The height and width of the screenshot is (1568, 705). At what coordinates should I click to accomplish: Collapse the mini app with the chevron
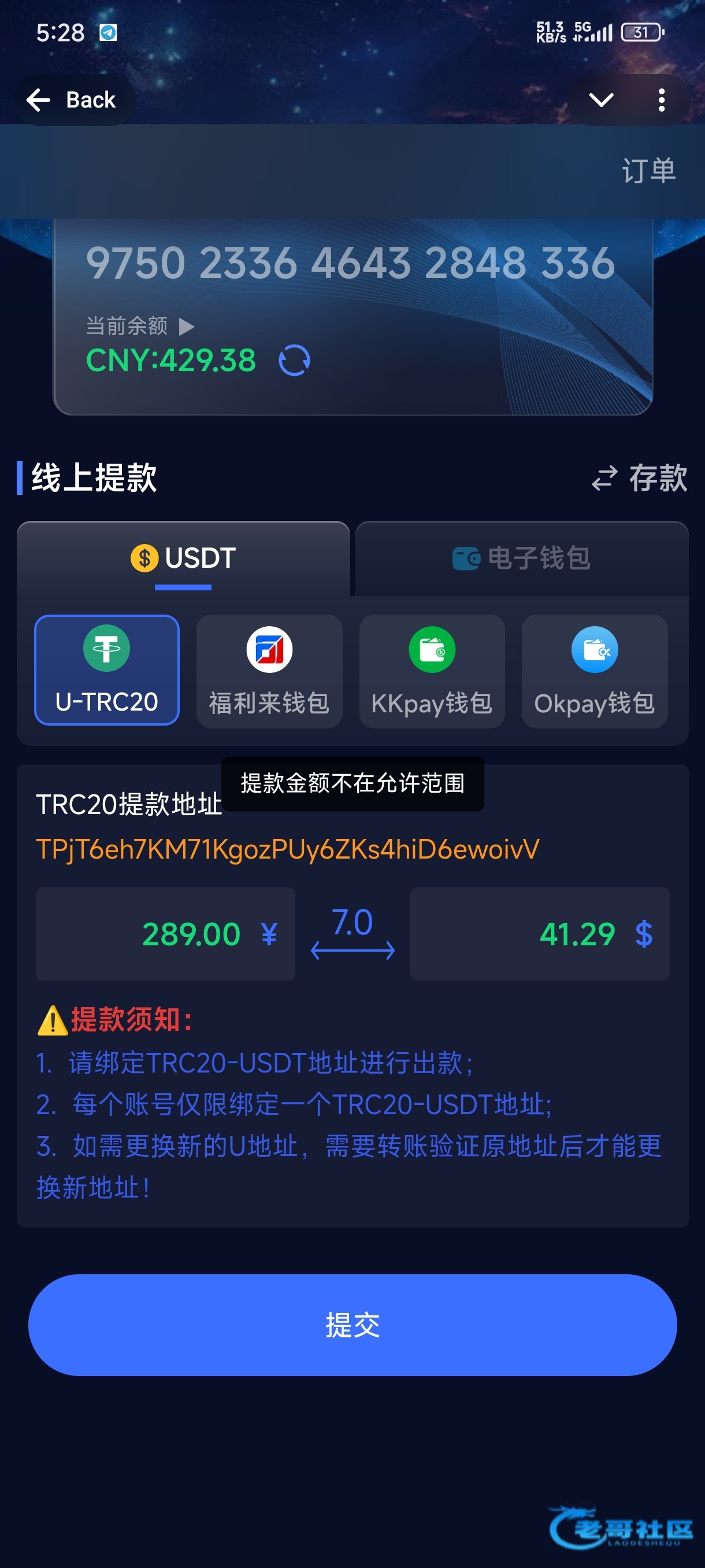click(600, 100)
